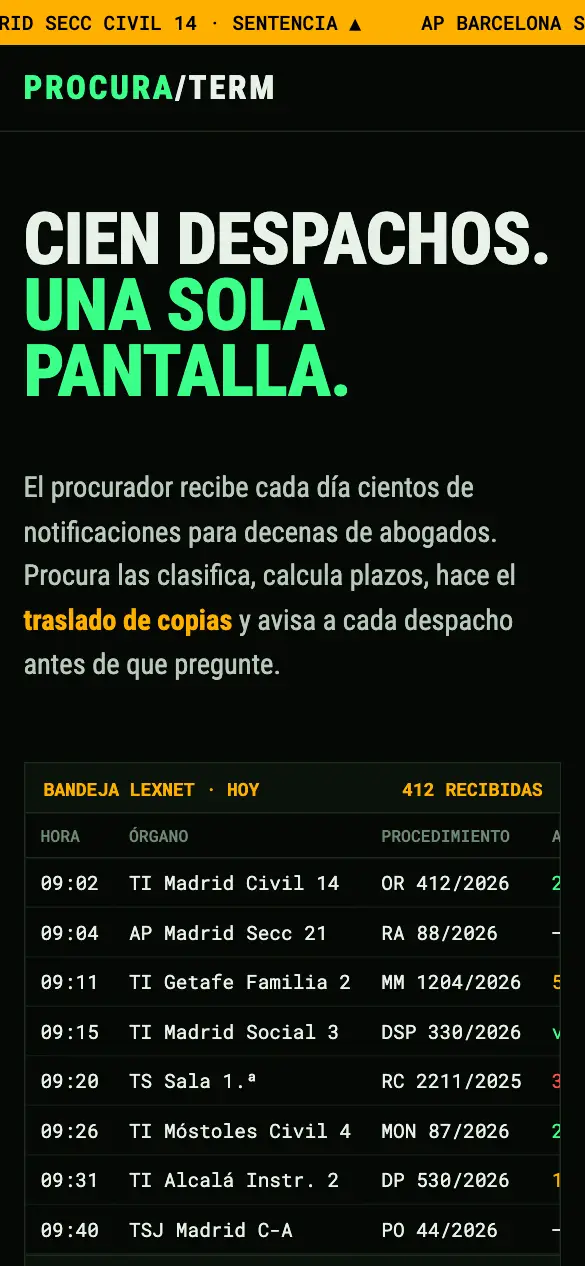Open the highlighted 'traslado de copias' term

coord(128,621)
